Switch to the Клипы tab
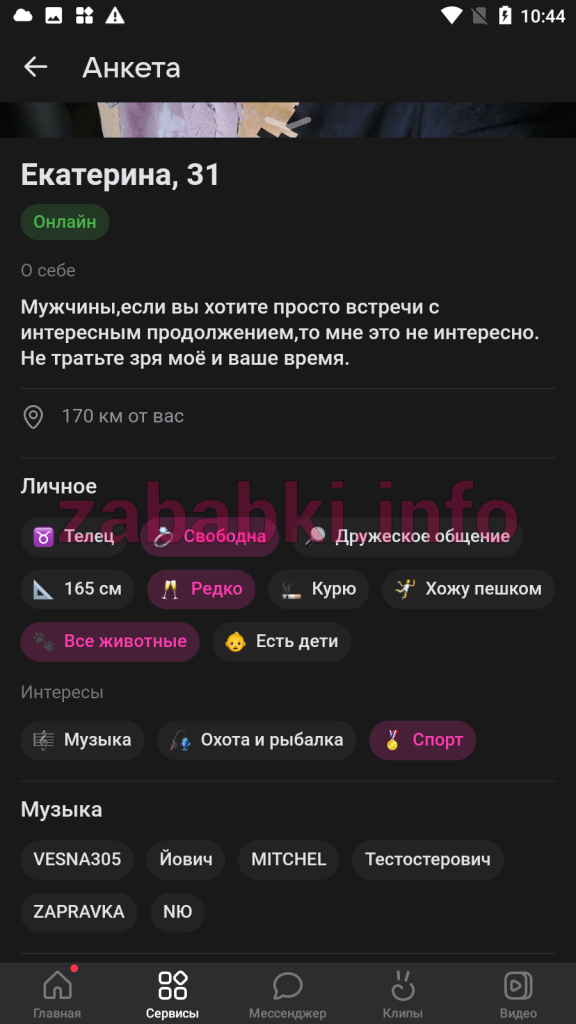This screenshot has height=1024, width=576. 403,994
